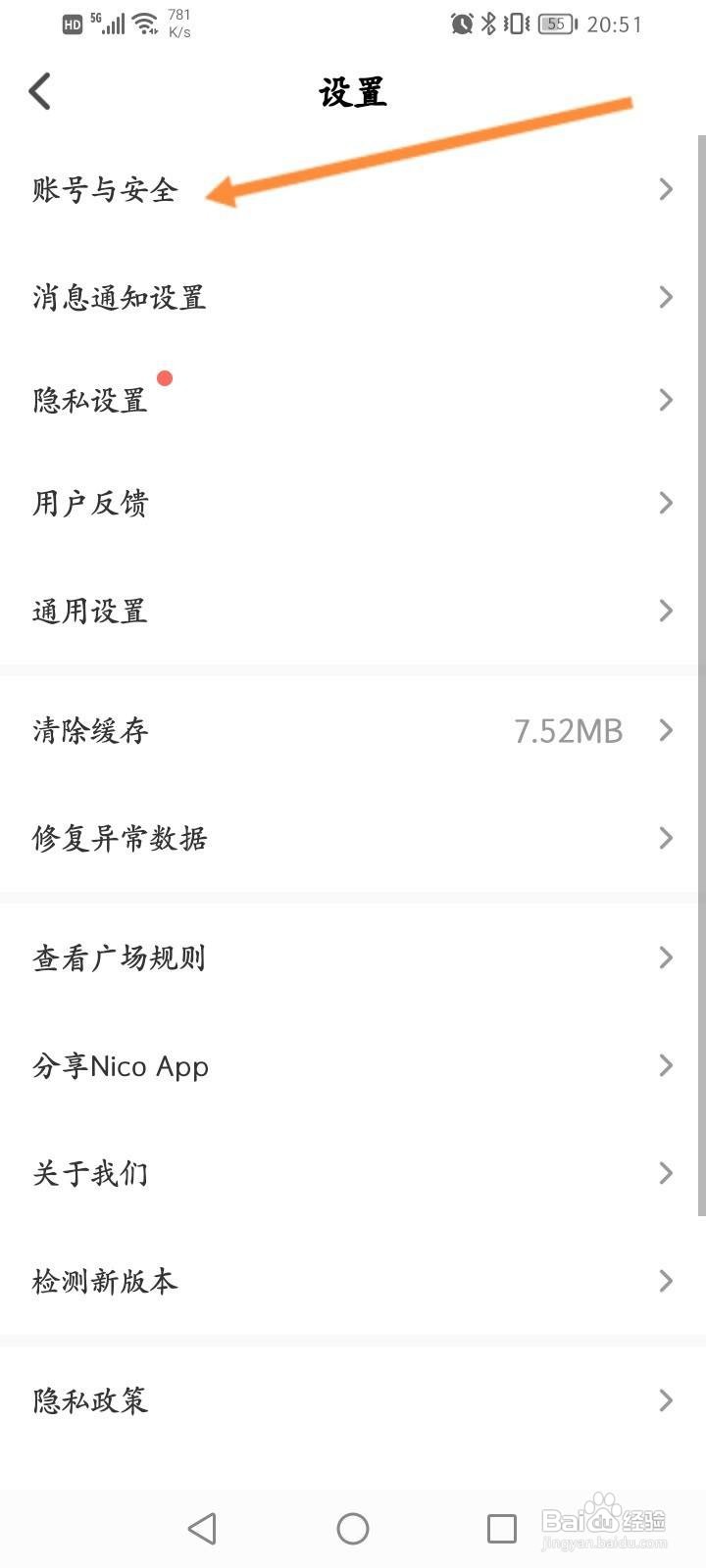Tap 检测新版本 to check for updates
Image resolution: width=706 pixels, height=1568 pixels.
point(104,1280)
